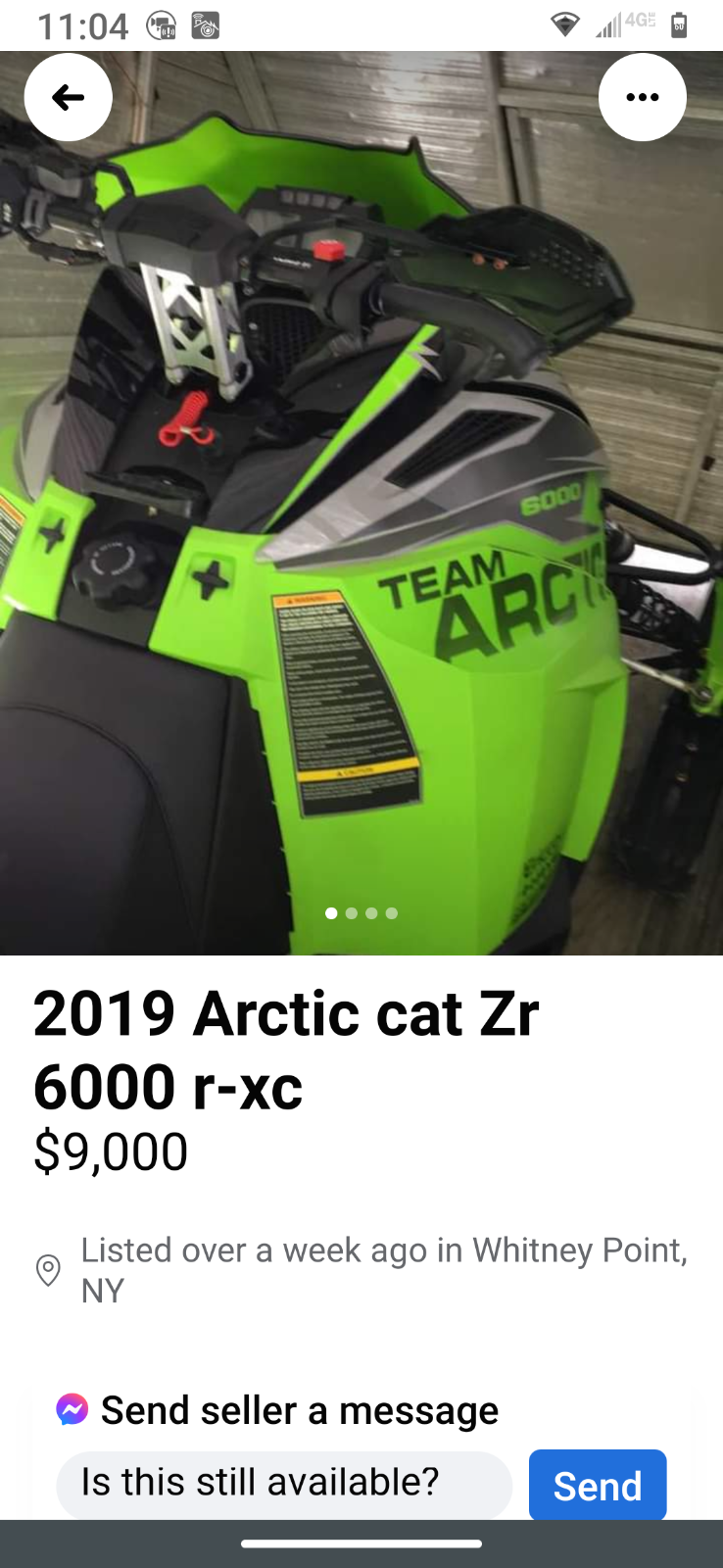Viewport: 723px width, 1568px height.
Task: Go back using the arrow icon
Action: click(x=68, y=97)
